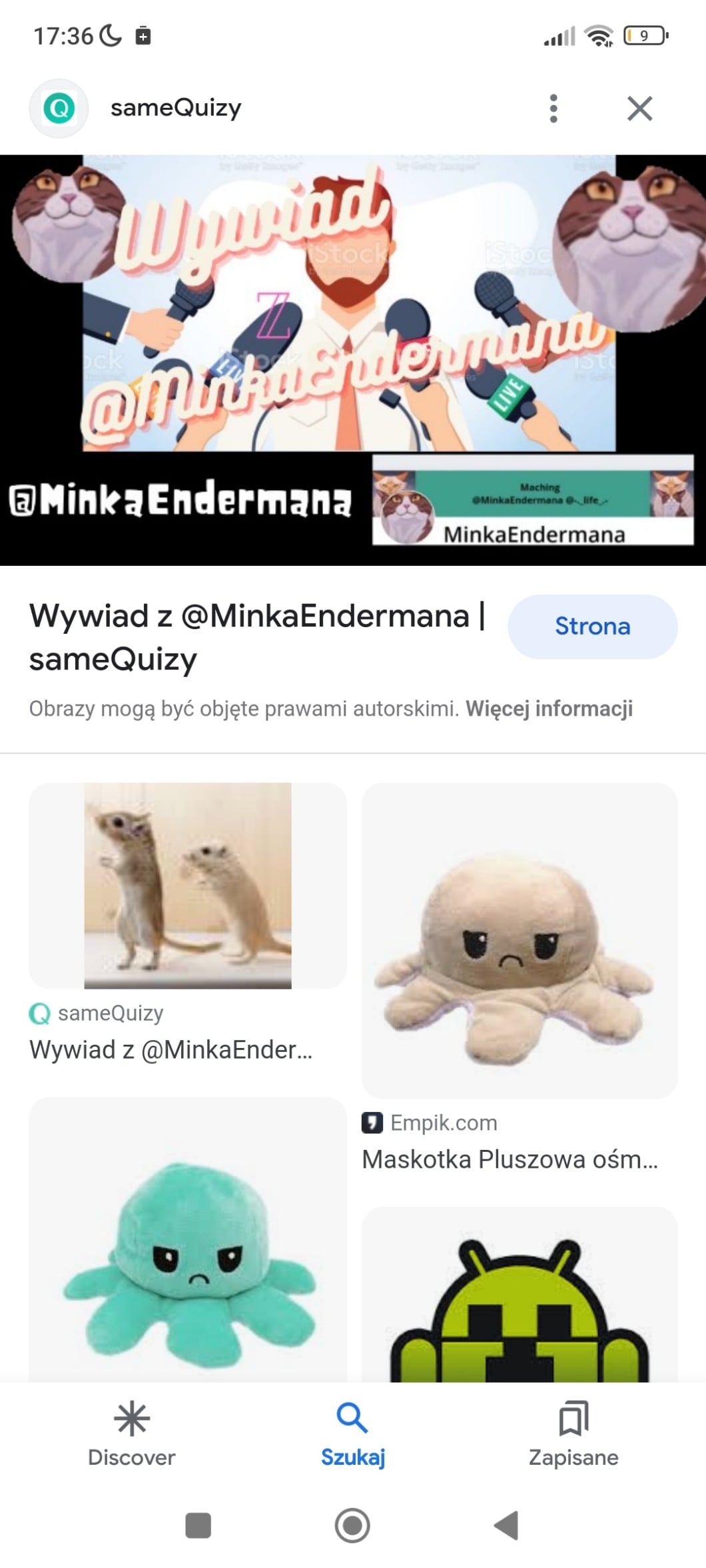Select the Szukaj tab
Image resolution: width=706 pixels, height=1568 pixels.
[x=353, y=1433]
